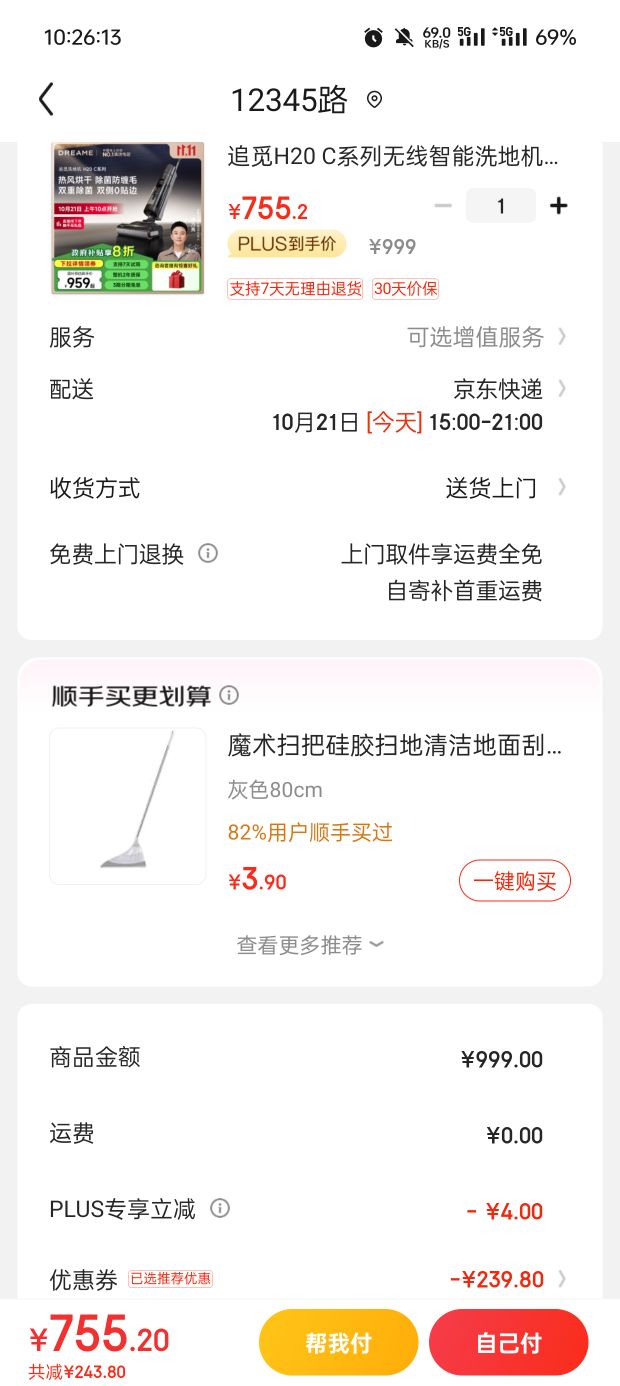Buy the magic broom with 一键购买

(515, 881)
